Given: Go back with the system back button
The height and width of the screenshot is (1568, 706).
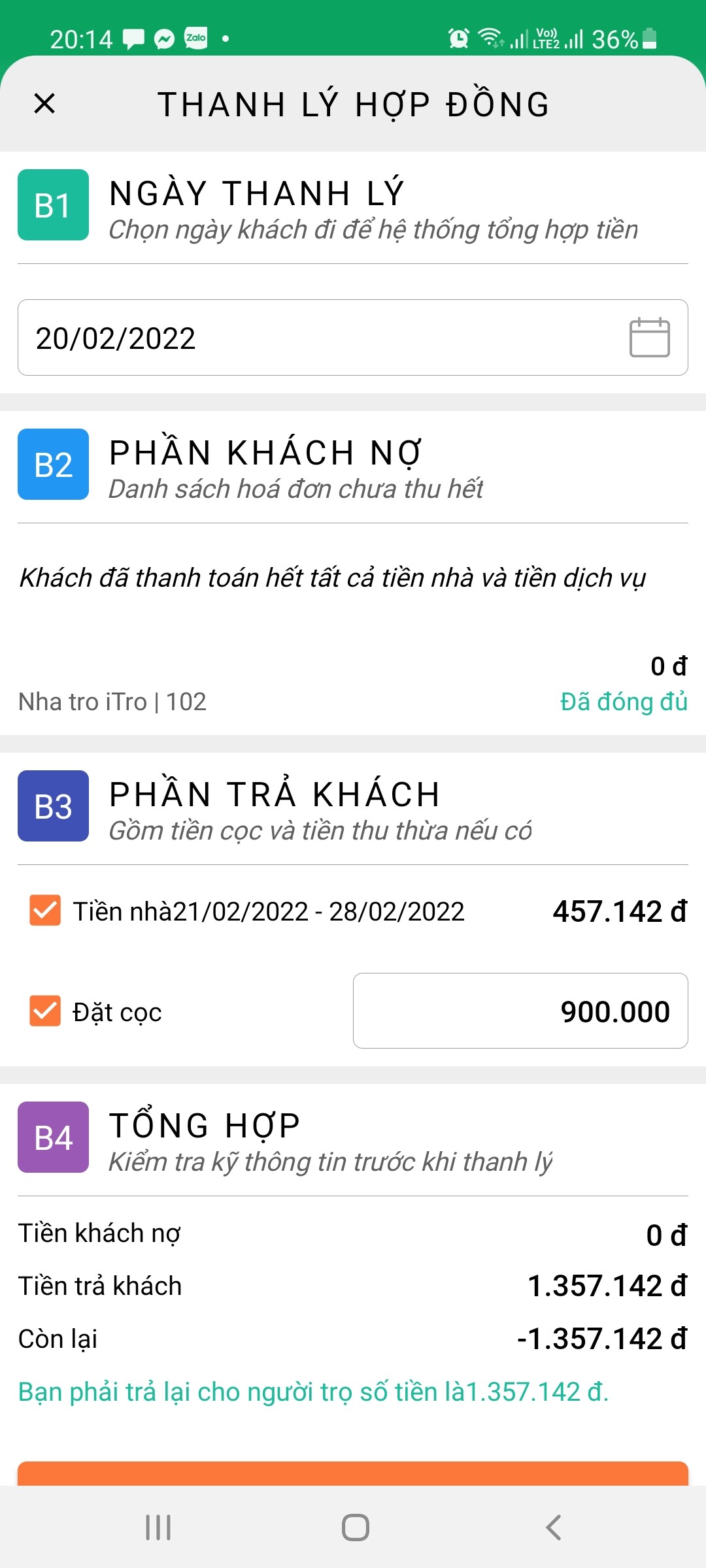Looking at the screenshot, I should point(553,1527).
